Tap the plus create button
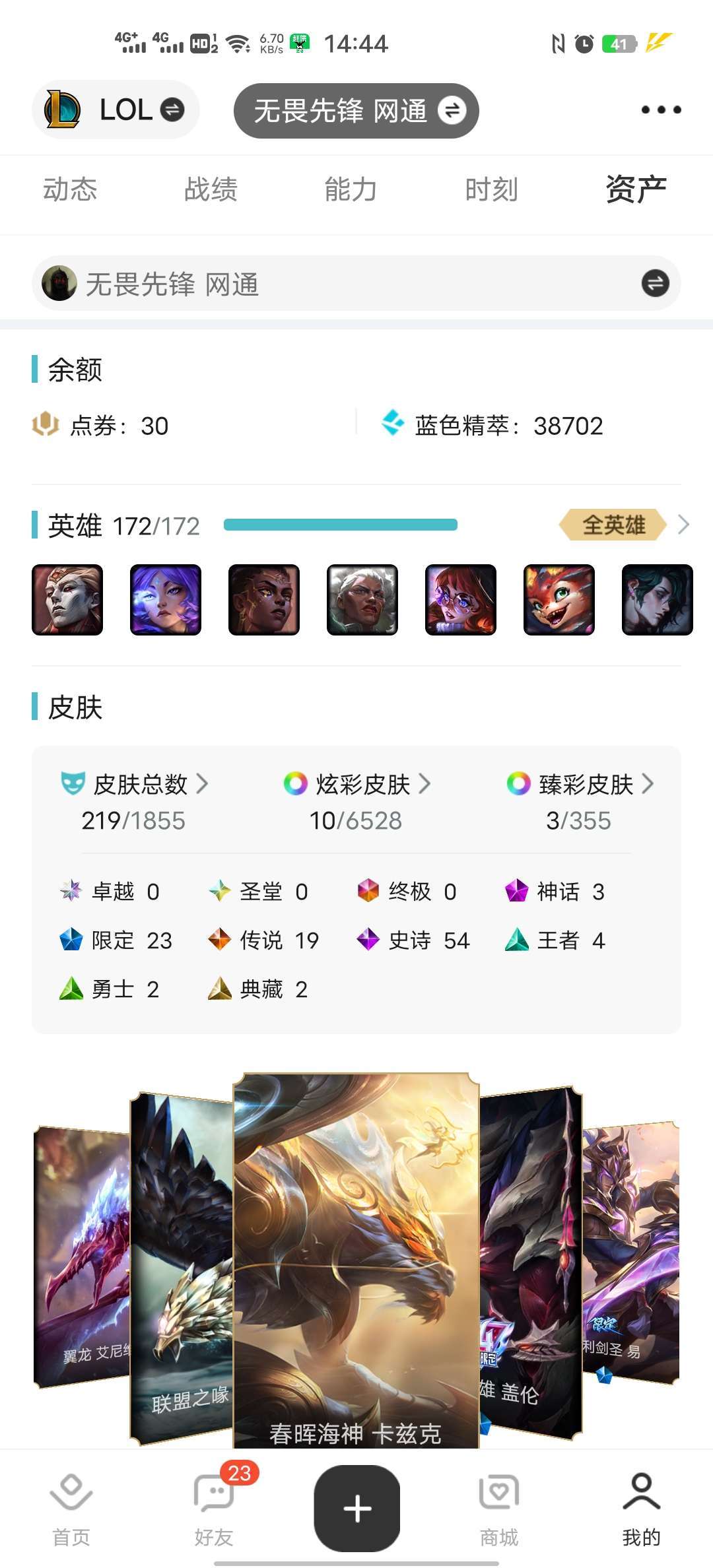 pyautogui.click(x=357, y=1509)
